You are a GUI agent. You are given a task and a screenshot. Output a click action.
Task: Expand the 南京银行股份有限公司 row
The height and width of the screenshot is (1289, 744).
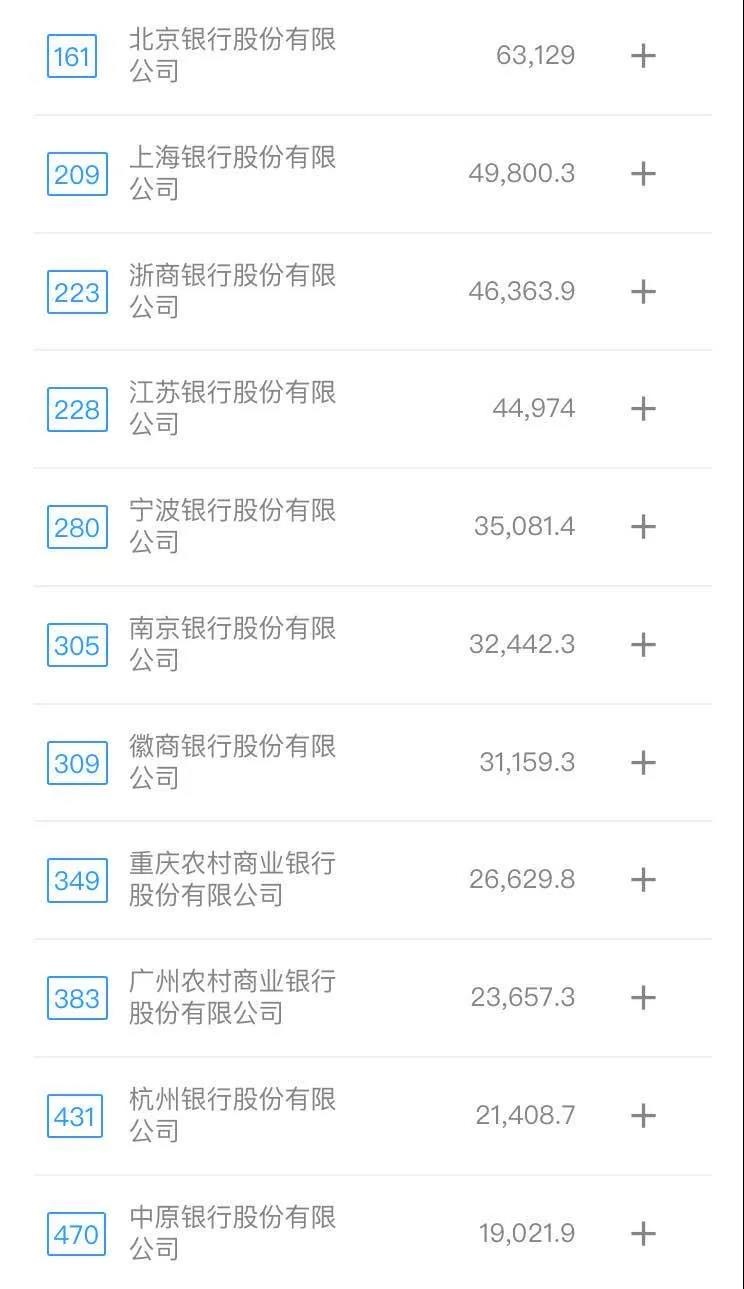[643, 644]
